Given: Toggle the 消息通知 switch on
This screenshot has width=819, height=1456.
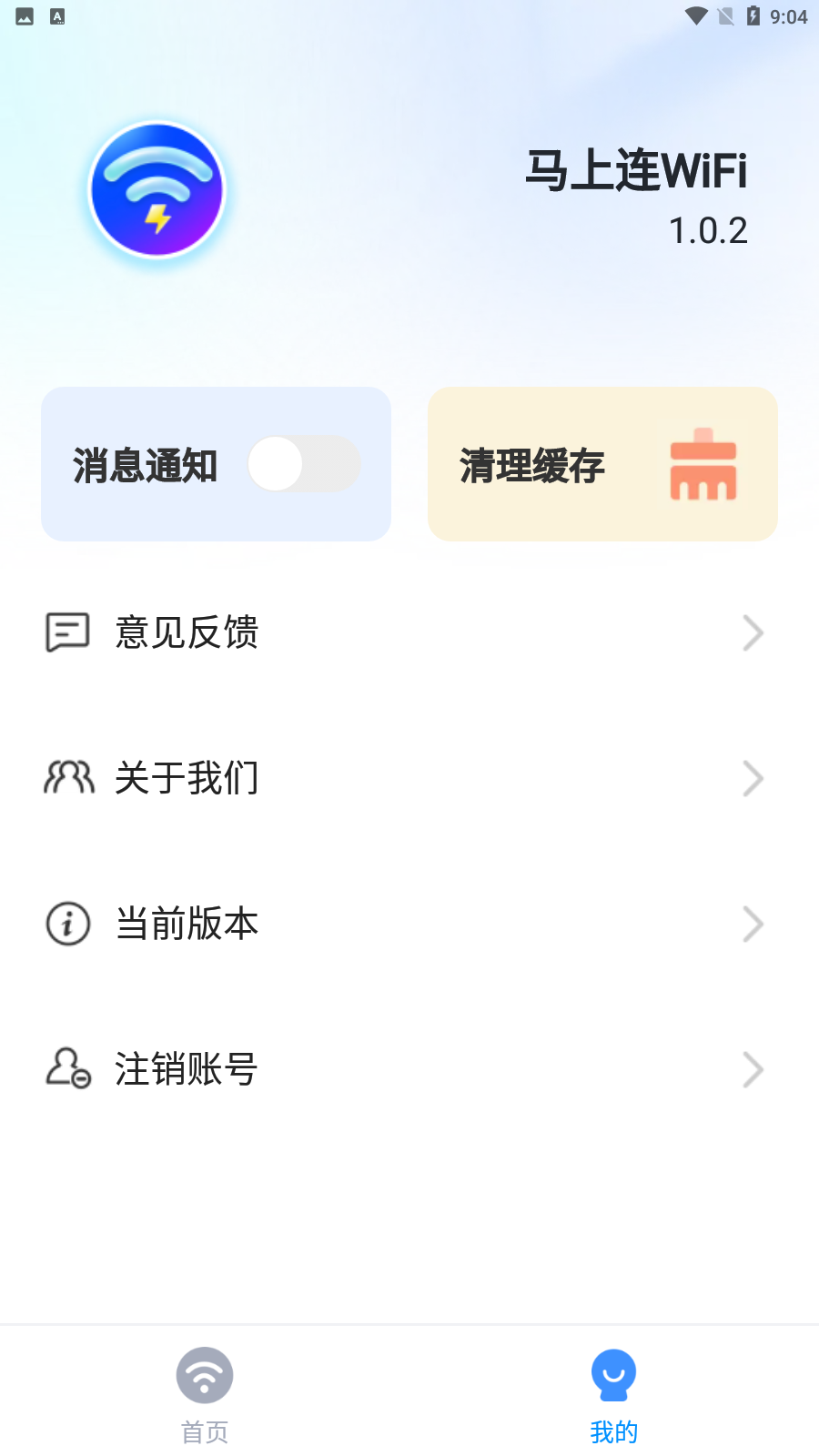Looking at the screenshot, I should pos(304,464).
